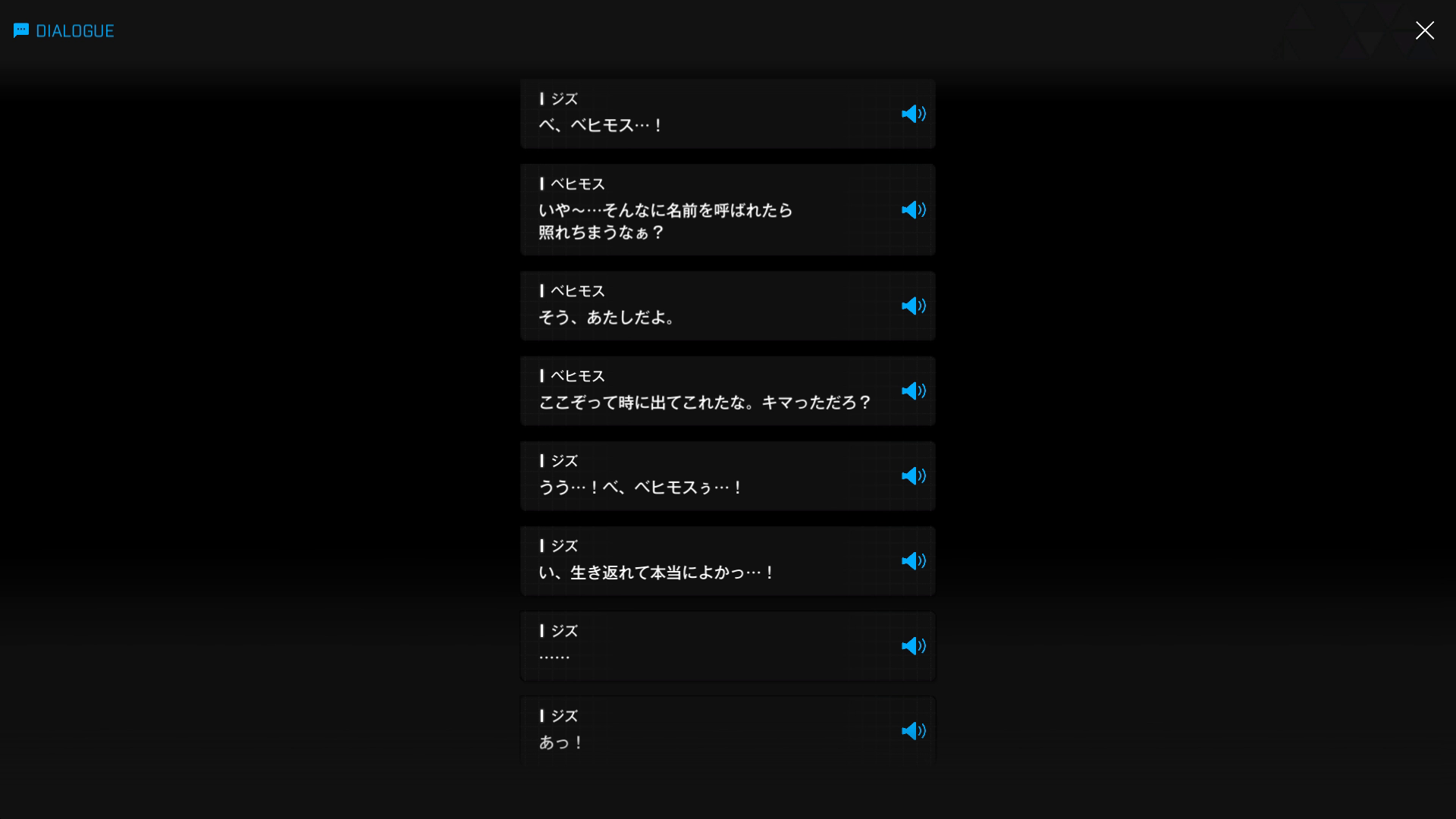Replay audio of 「うう…！ベ、ベヒモスぅ…！」
The width and height of the screenshot is (1456, 819).
pos(913,475)
